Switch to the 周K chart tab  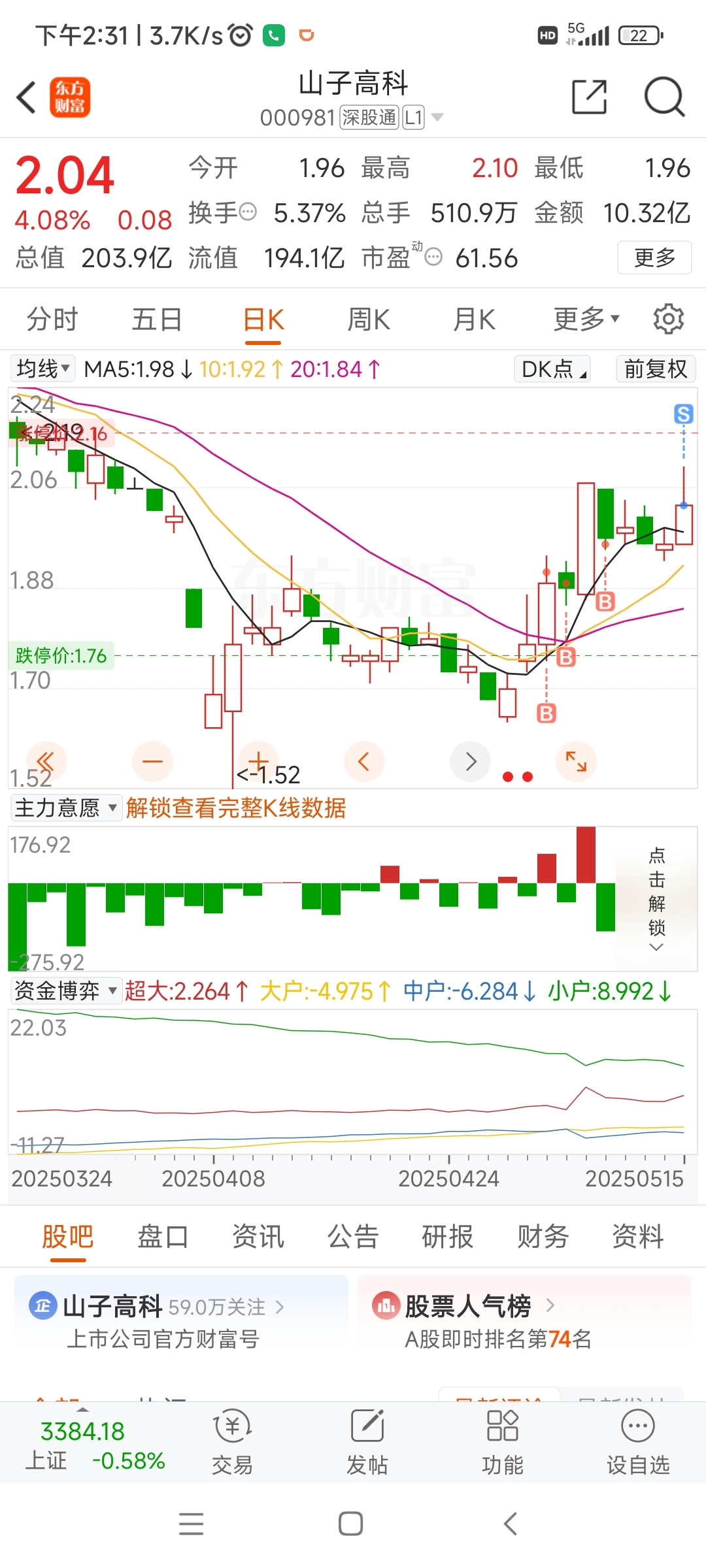(369, 319)
